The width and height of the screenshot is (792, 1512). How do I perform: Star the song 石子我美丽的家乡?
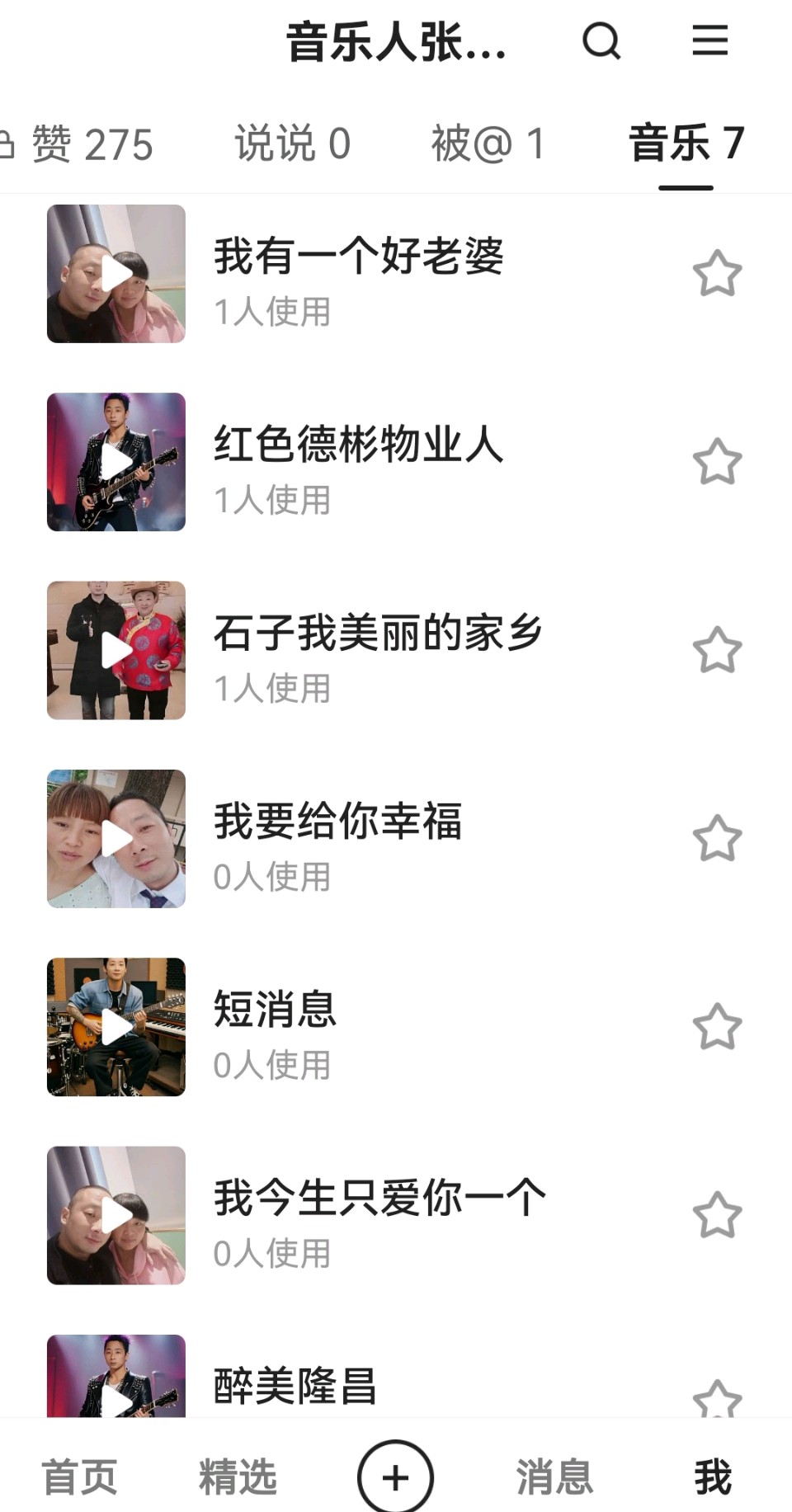(717, 650)
